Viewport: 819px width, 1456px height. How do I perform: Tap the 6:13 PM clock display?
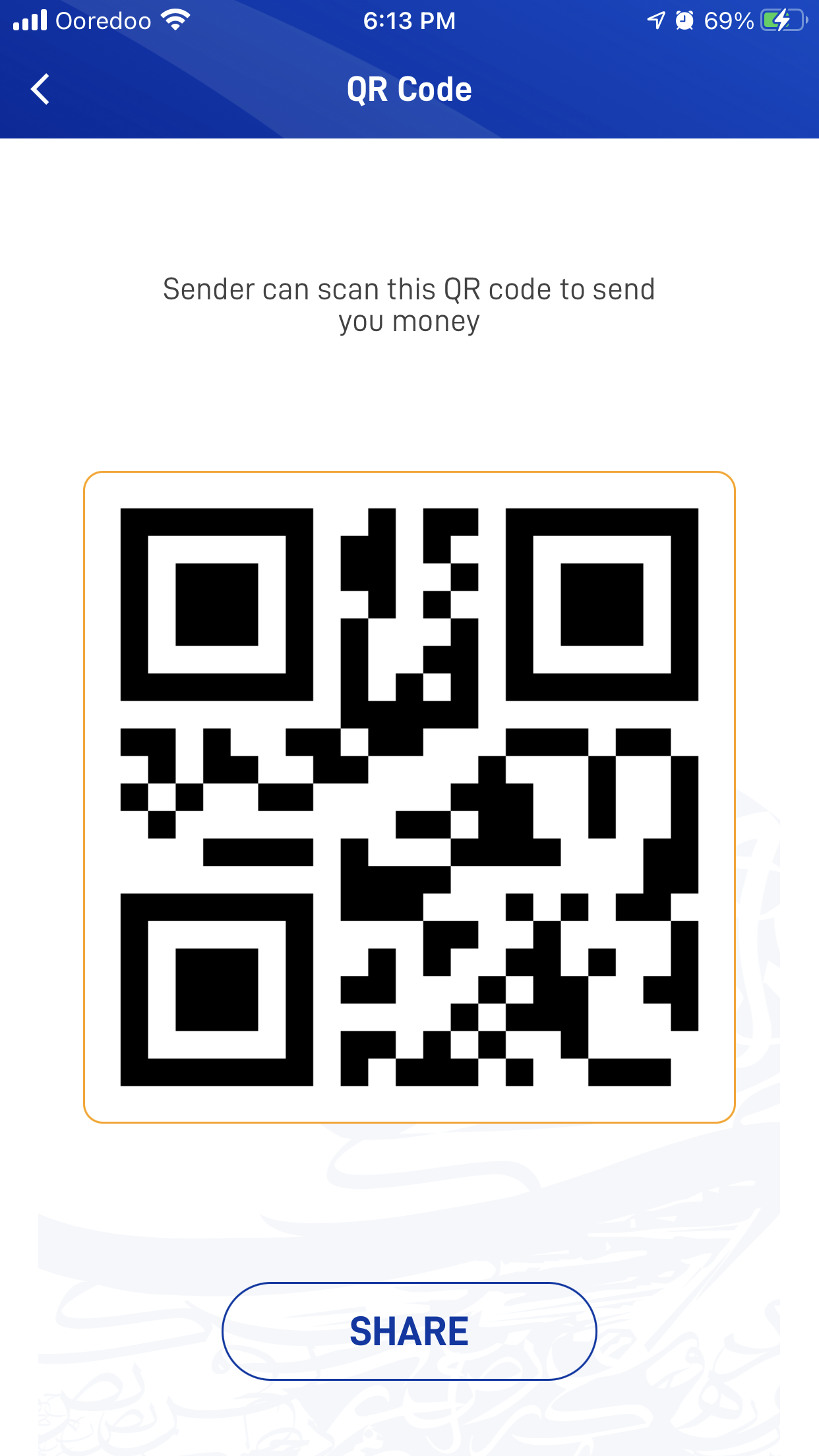tap(409, 20)
